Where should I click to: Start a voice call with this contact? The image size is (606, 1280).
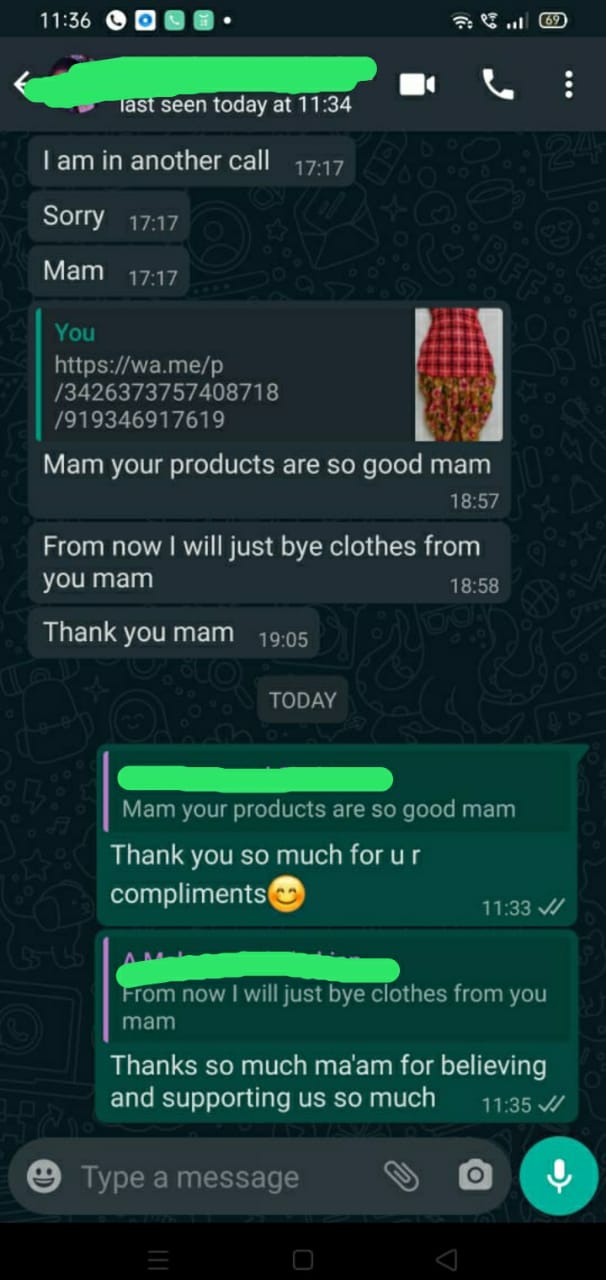(497, 84)
